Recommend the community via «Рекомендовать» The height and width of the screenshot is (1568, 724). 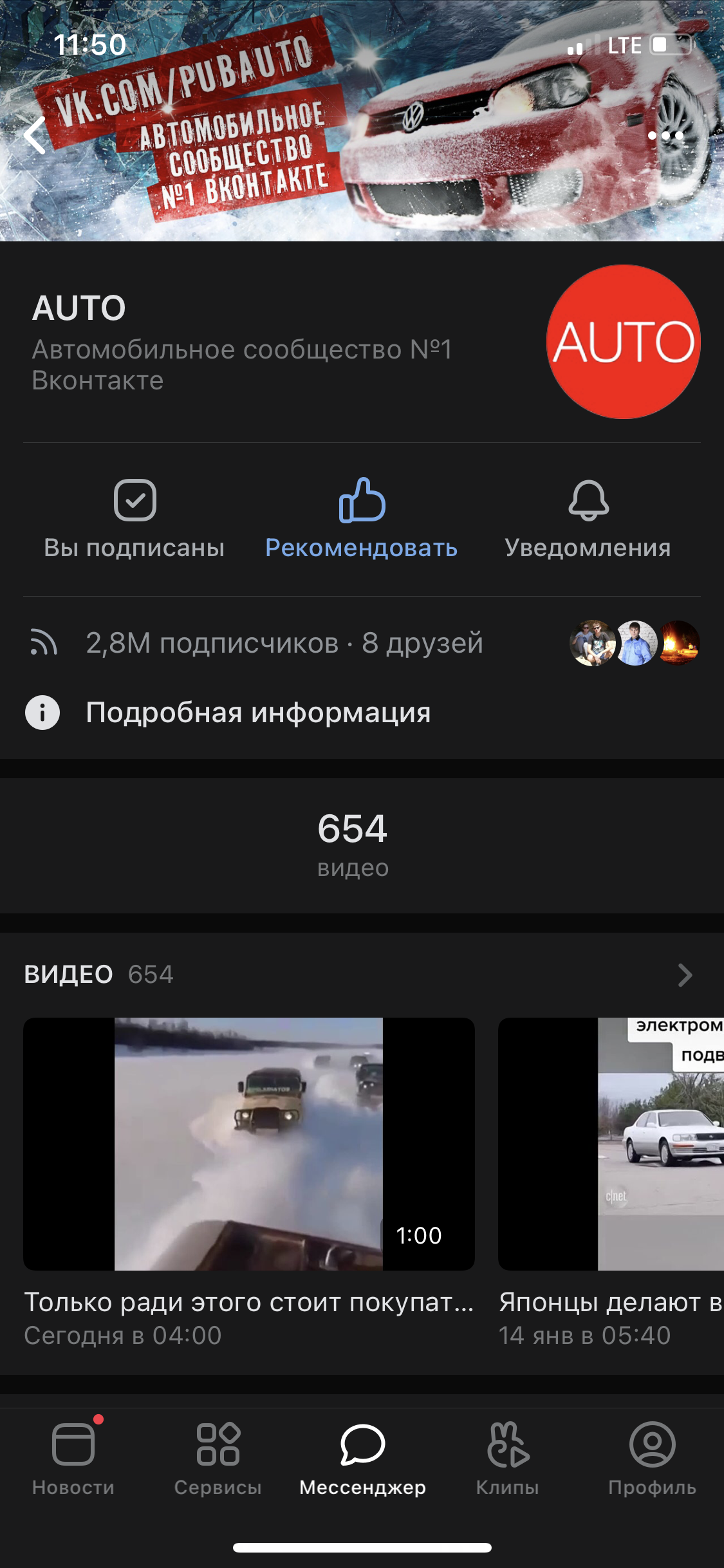click(x=362, y=519)
